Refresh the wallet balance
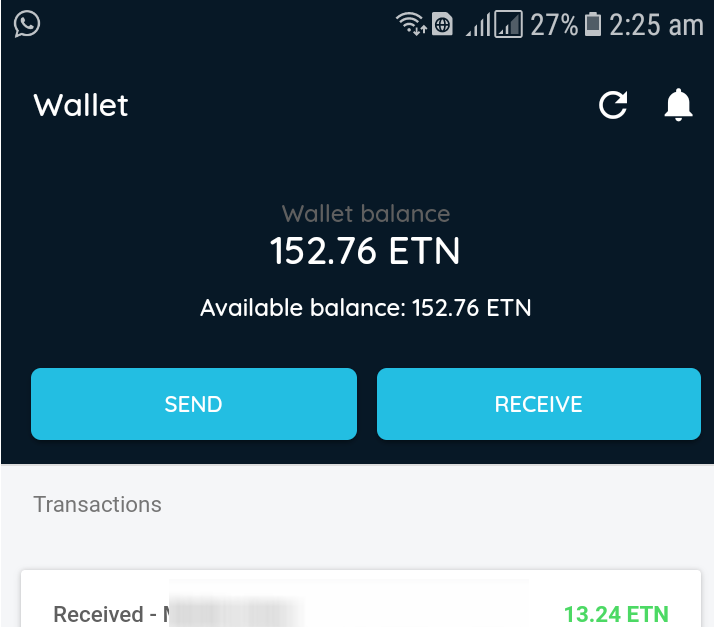The image size is (714, 627). coord(612,105)
